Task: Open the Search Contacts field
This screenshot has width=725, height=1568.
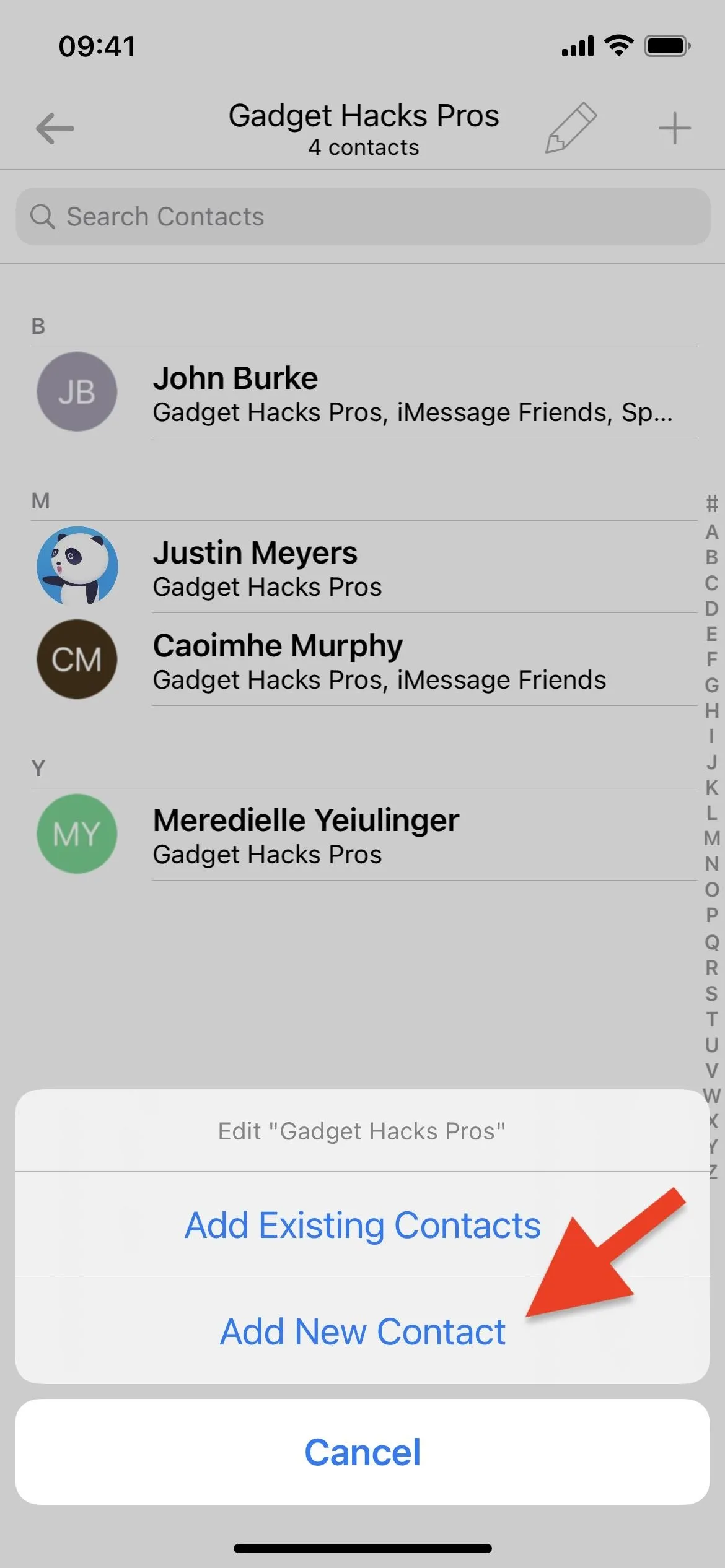Action: [362, 217]
